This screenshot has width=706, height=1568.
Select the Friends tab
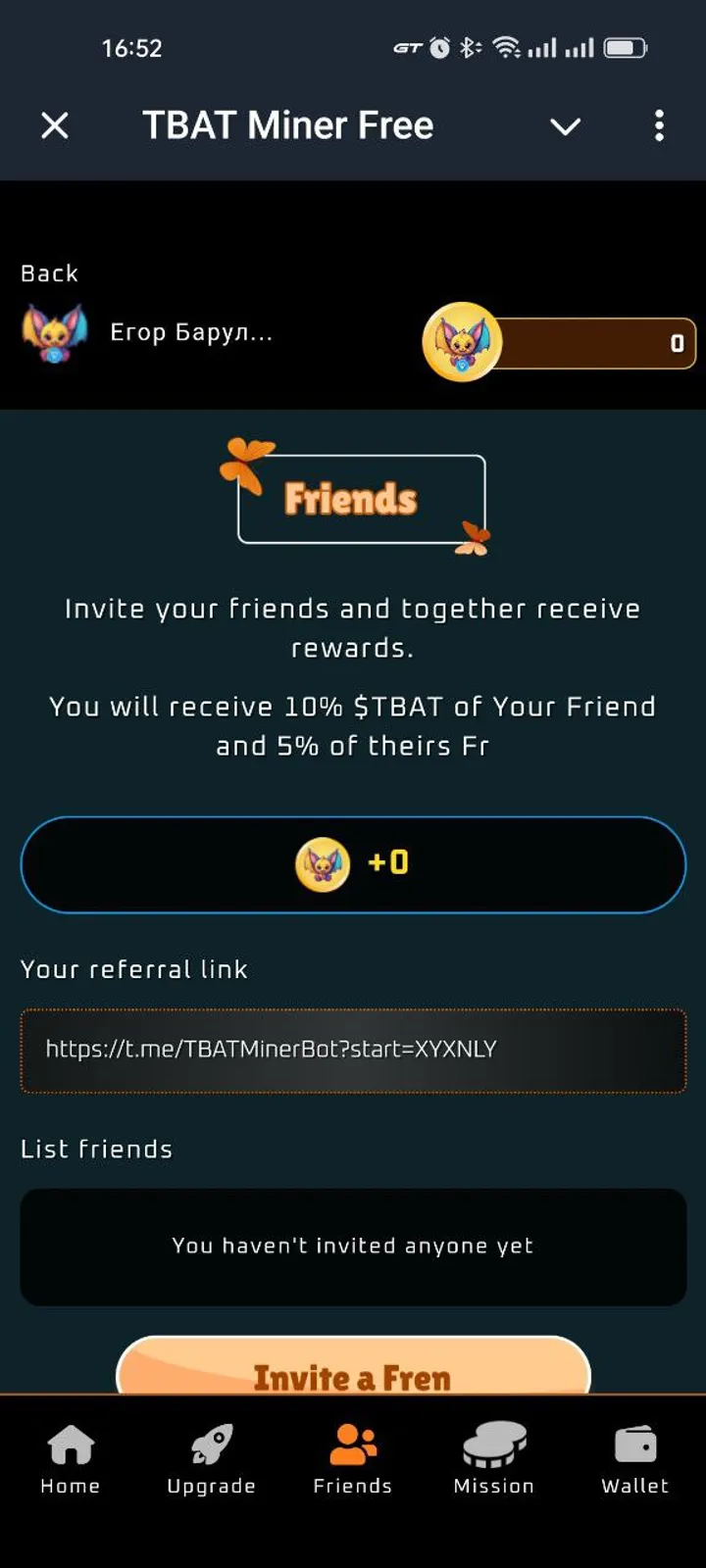click(x=353, y=1458)
